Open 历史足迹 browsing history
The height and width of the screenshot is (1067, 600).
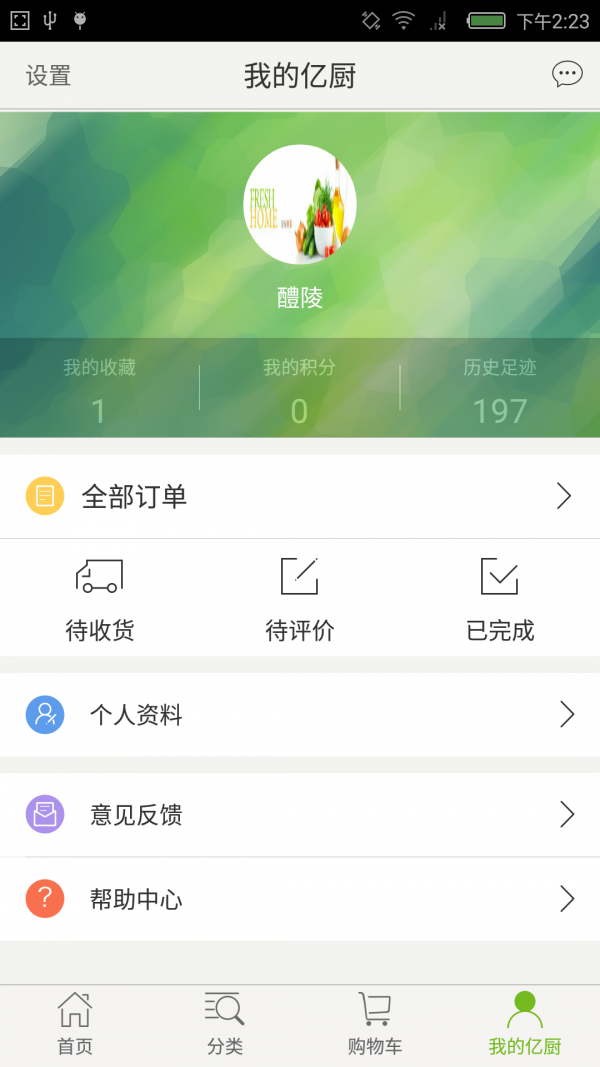(x=500, y=390)
